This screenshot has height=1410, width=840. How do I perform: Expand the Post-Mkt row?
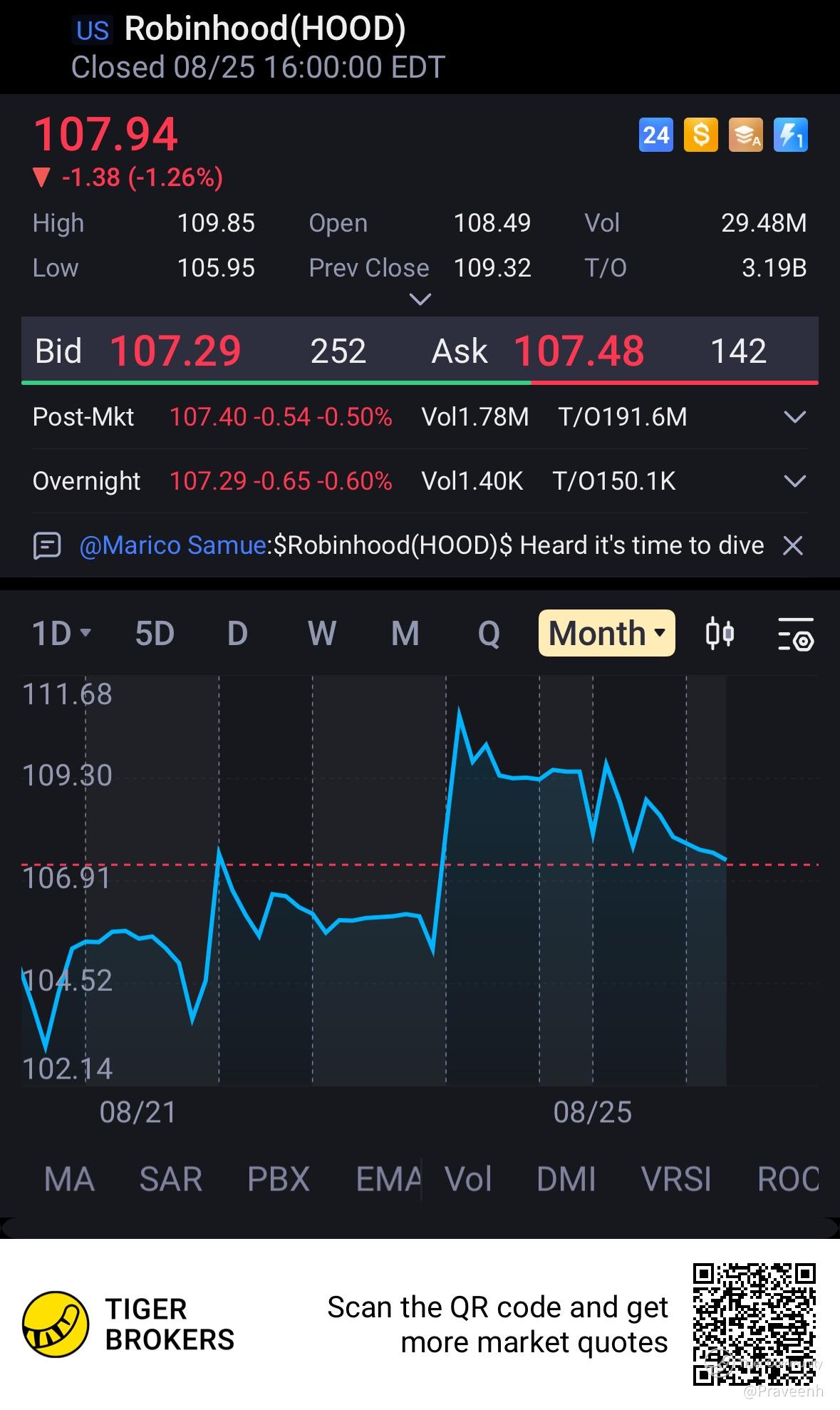coord(794,417)
